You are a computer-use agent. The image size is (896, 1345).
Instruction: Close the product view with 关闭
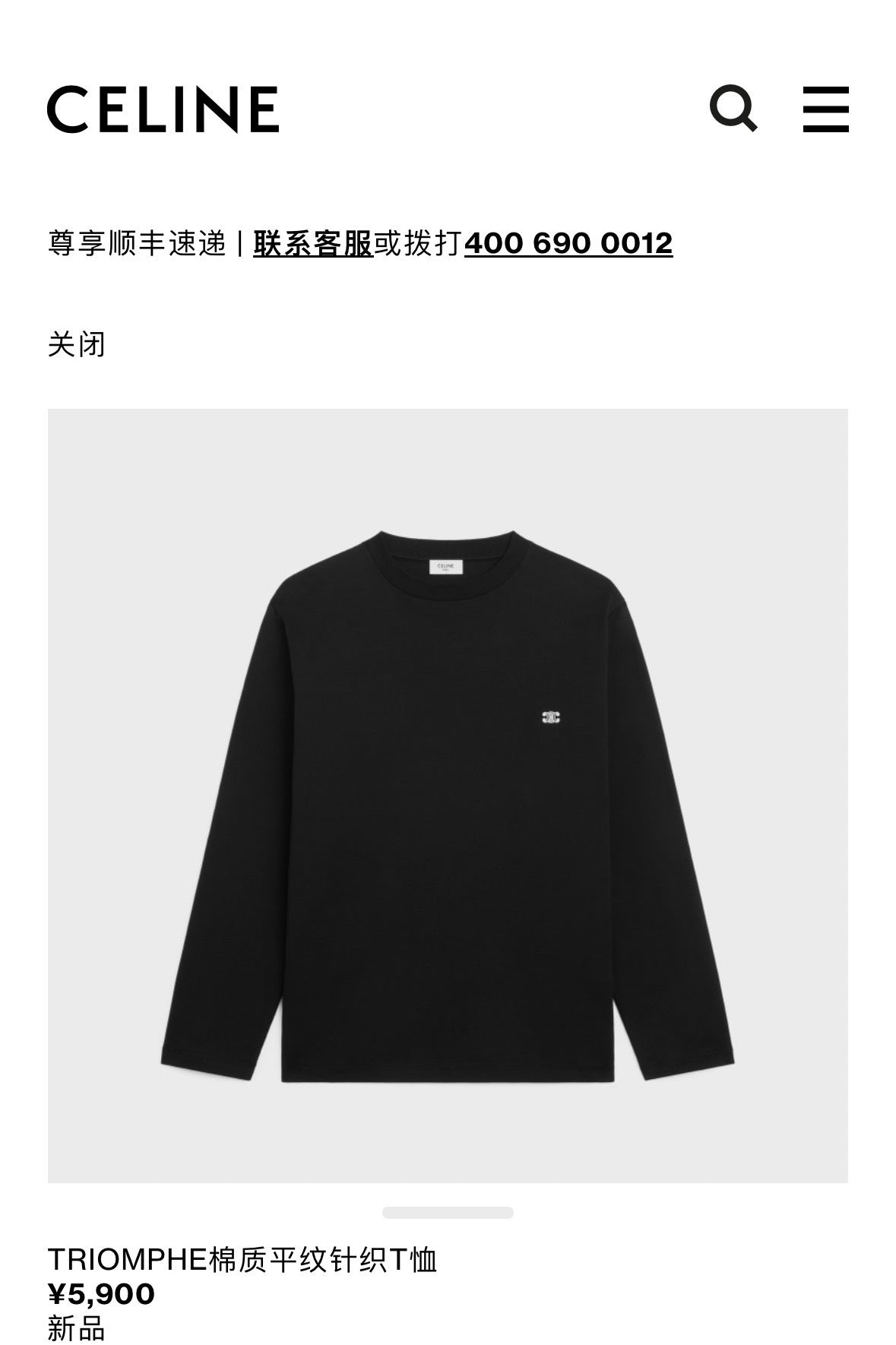(x=76, y=344)
